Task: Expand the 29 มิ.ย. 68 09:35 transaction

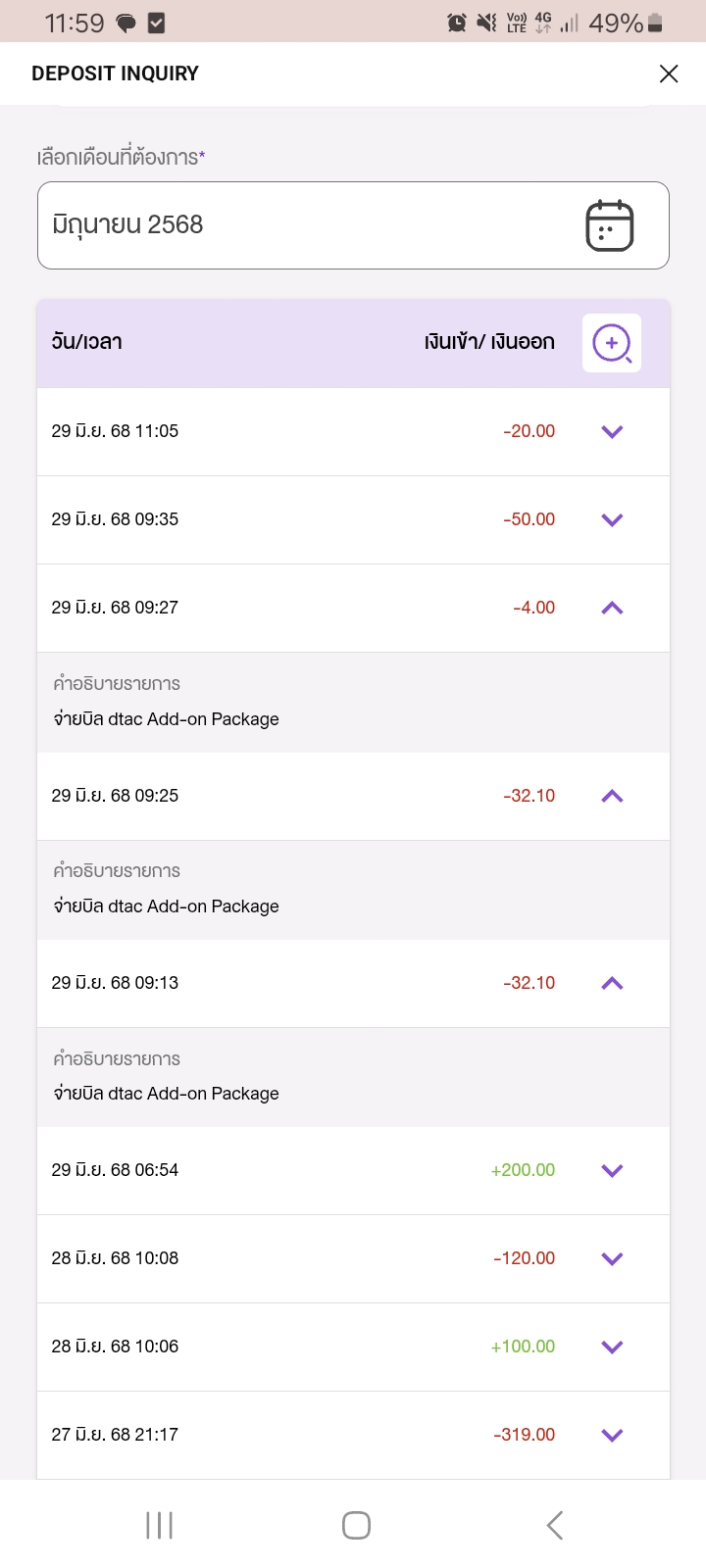Action: tap(612, 519)
